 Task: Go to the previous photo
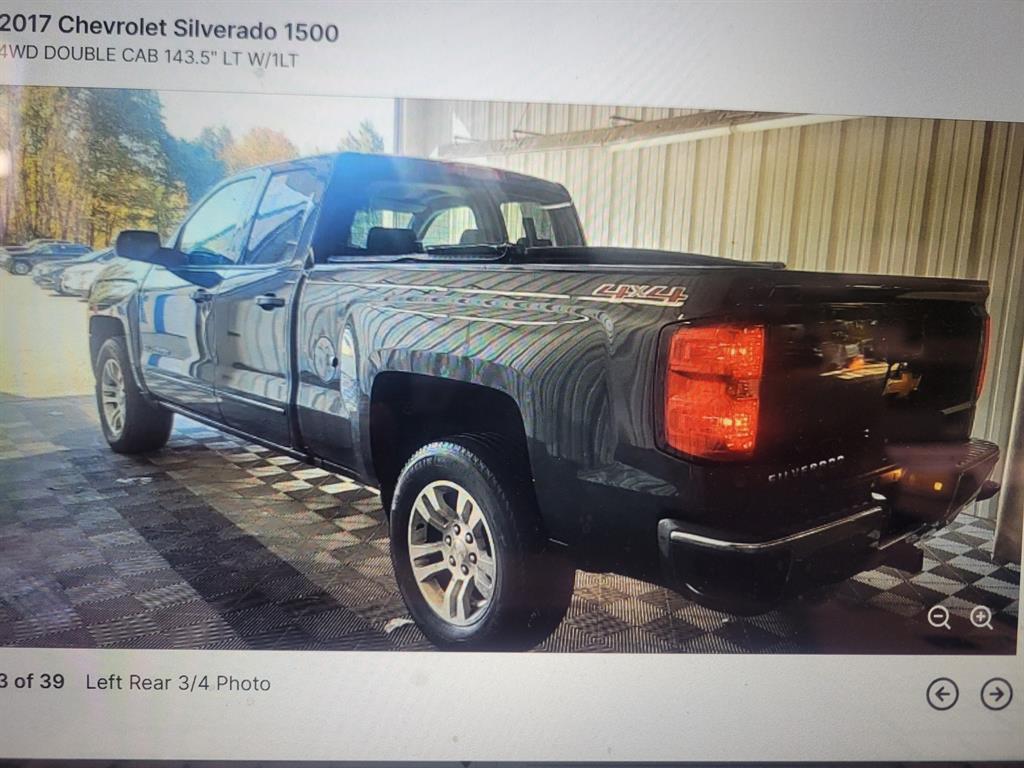click(942, 693)
